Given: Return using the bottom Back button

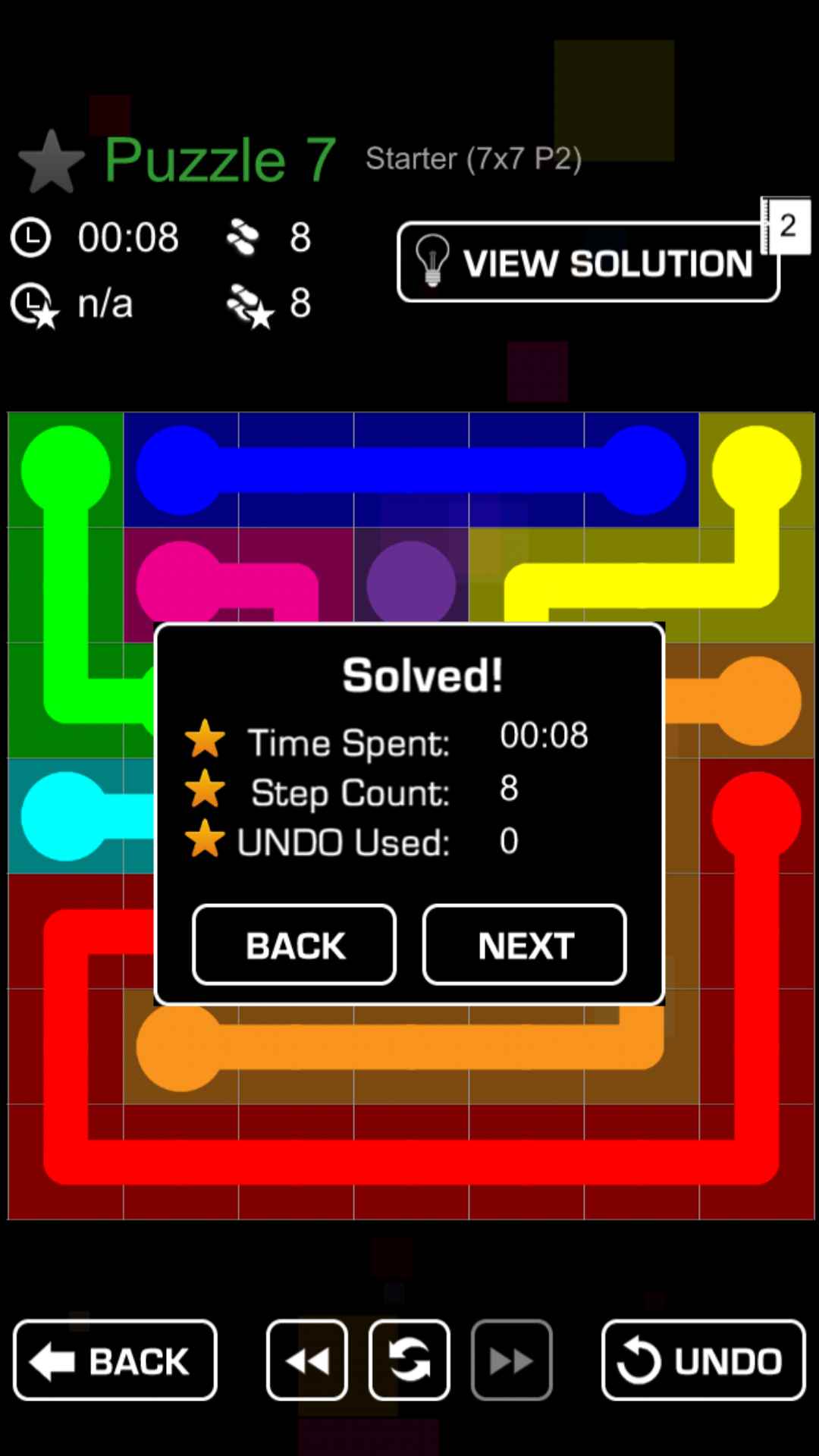Looking at the screenshot, I should 115,1360.
